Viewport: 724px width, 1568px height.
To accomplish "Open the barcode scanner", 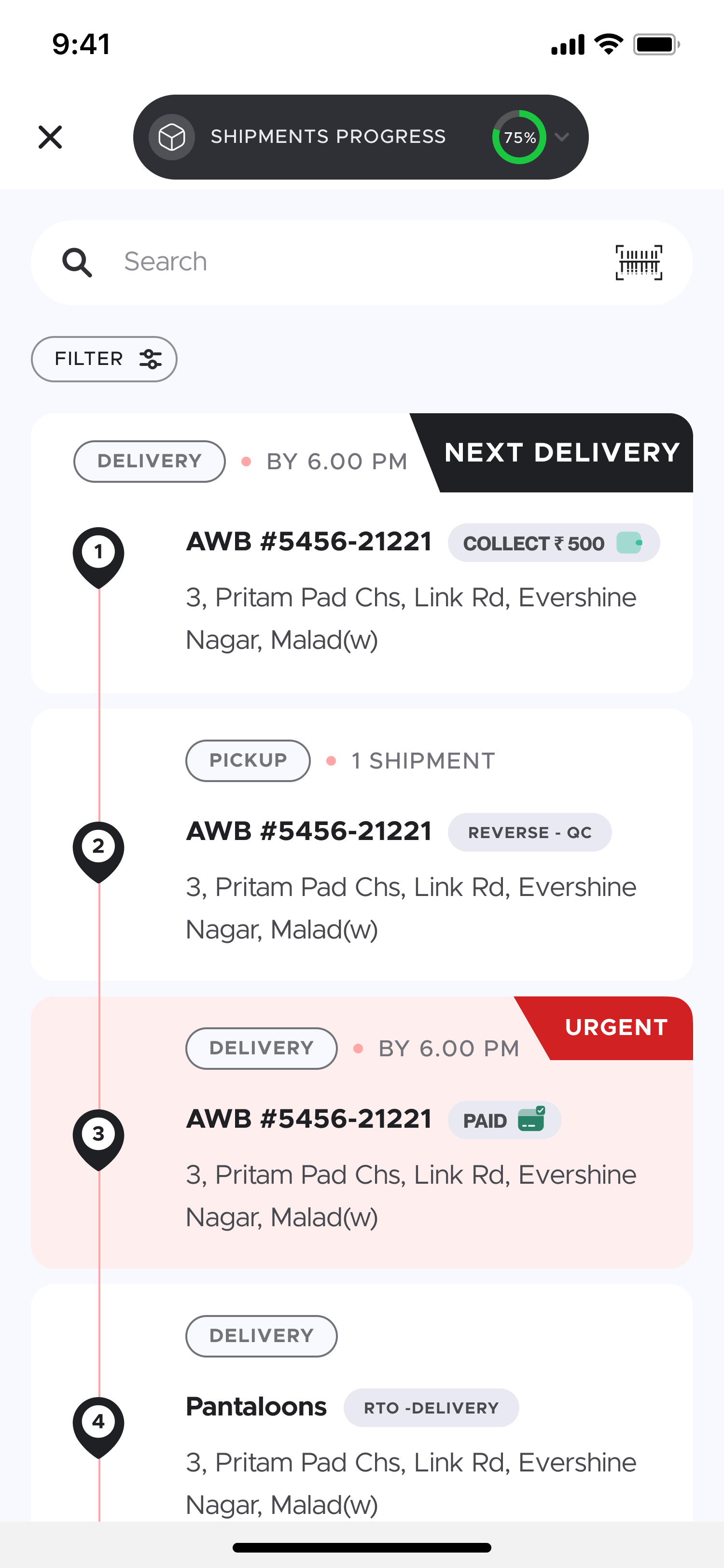I will (638, 262).
